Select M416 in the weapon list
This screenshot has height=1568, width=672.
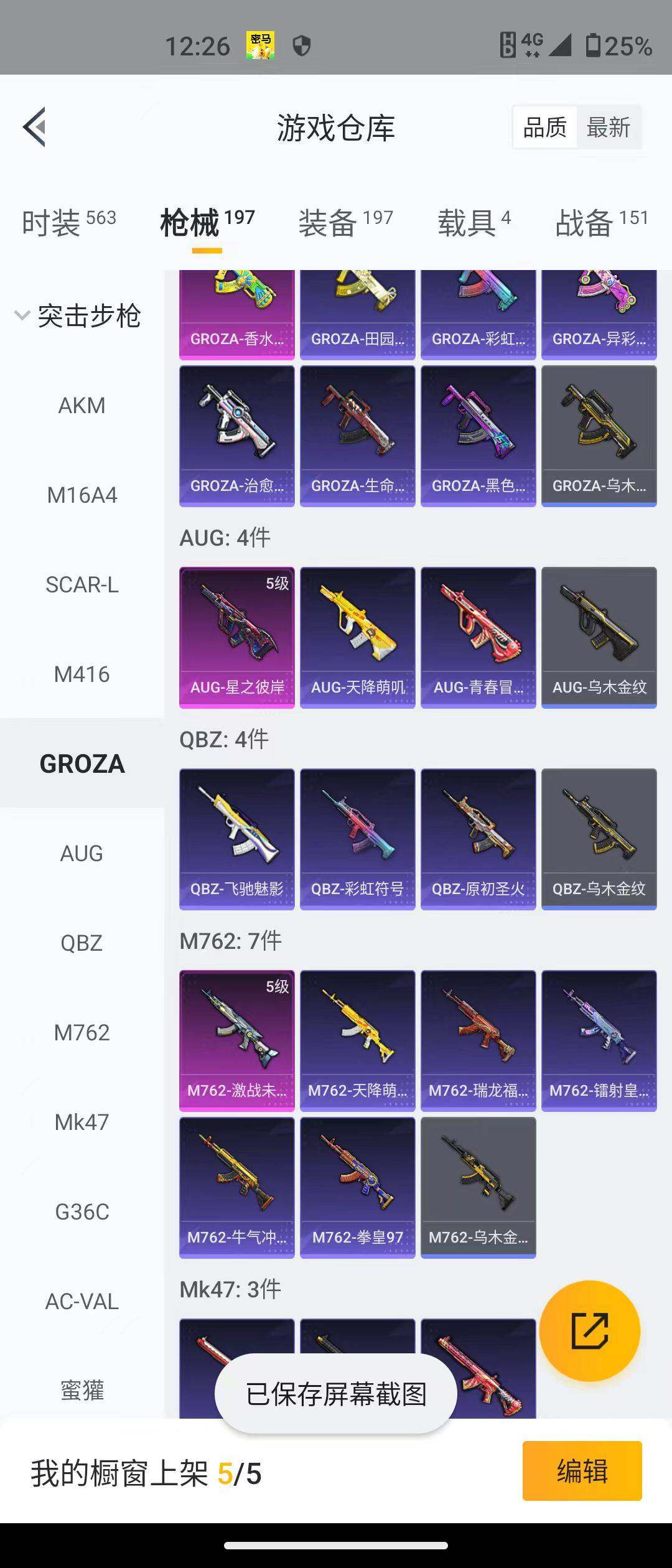click(82, 674)
